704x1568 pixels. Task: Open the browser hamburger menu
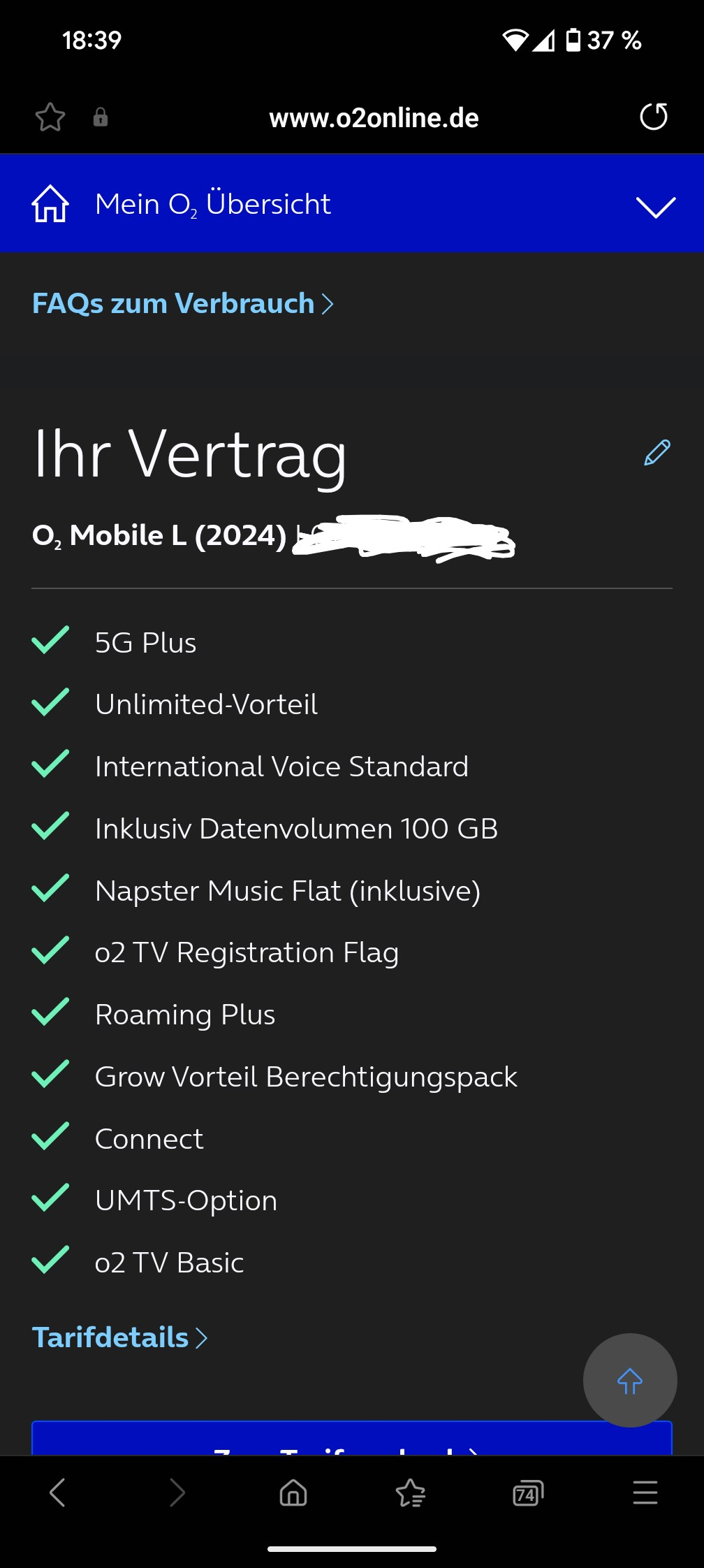click(645, 1493)
